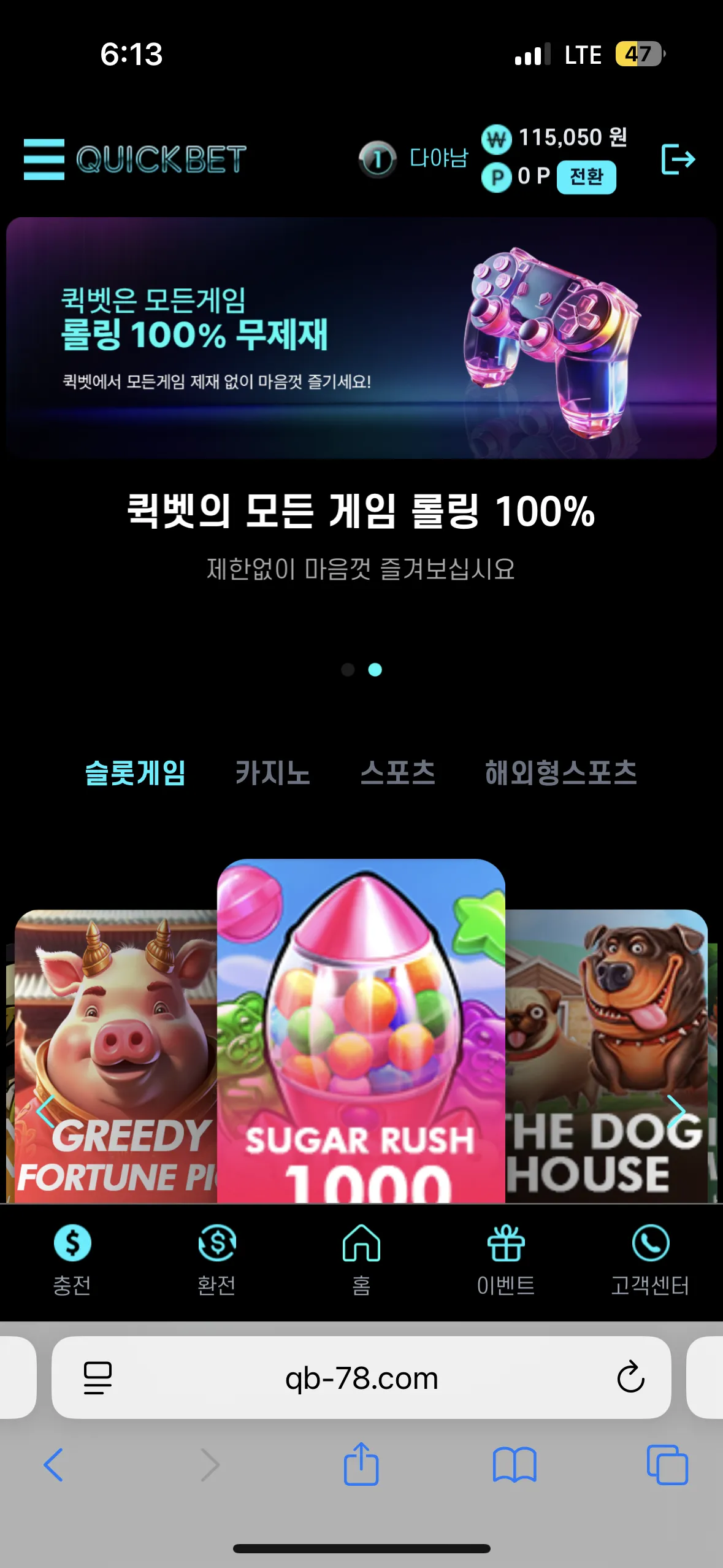Open the hamburger menu next to QUICKBET
This screenshot has height=1568, width=723.
[44, 159]
